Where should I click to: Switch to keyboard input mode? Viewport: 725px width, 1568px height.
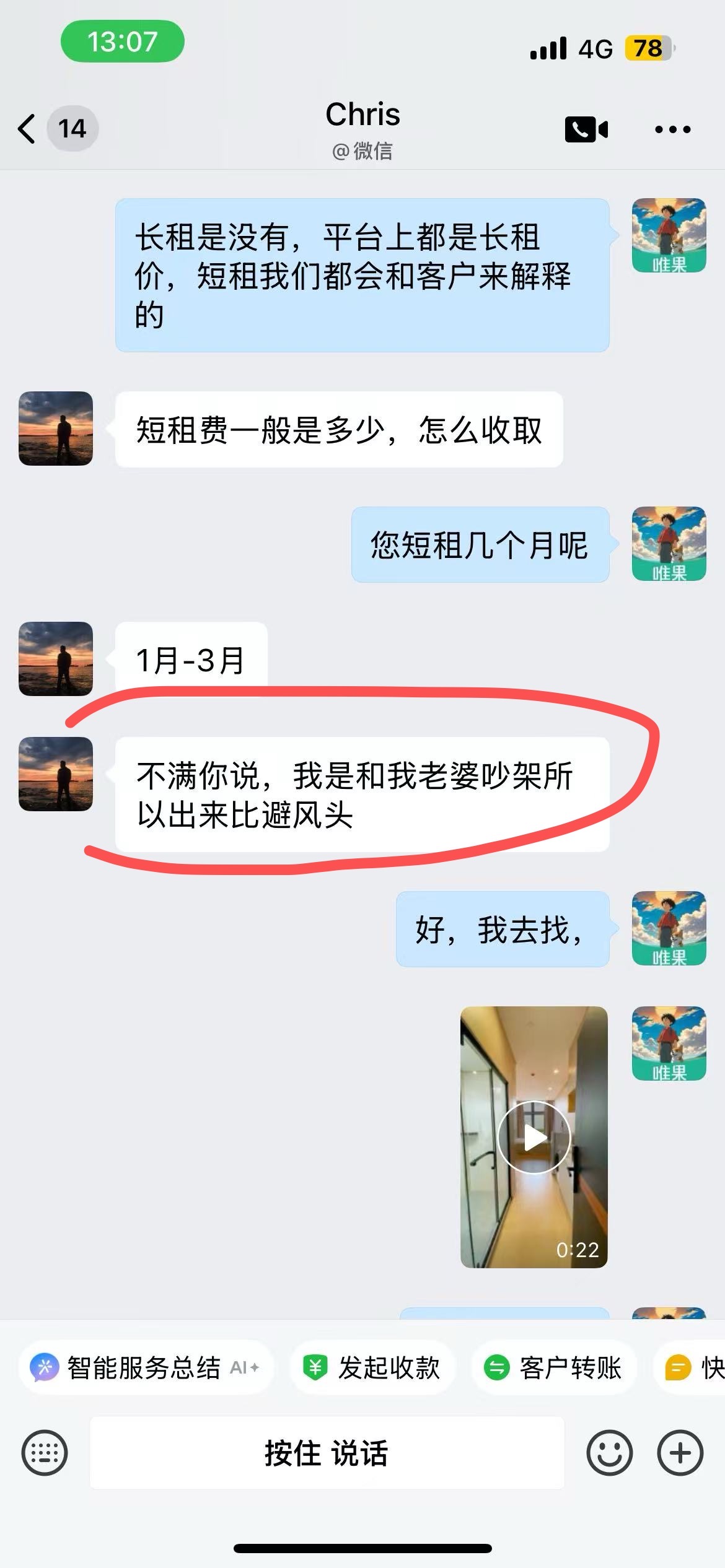click(x=45, y=1453)
